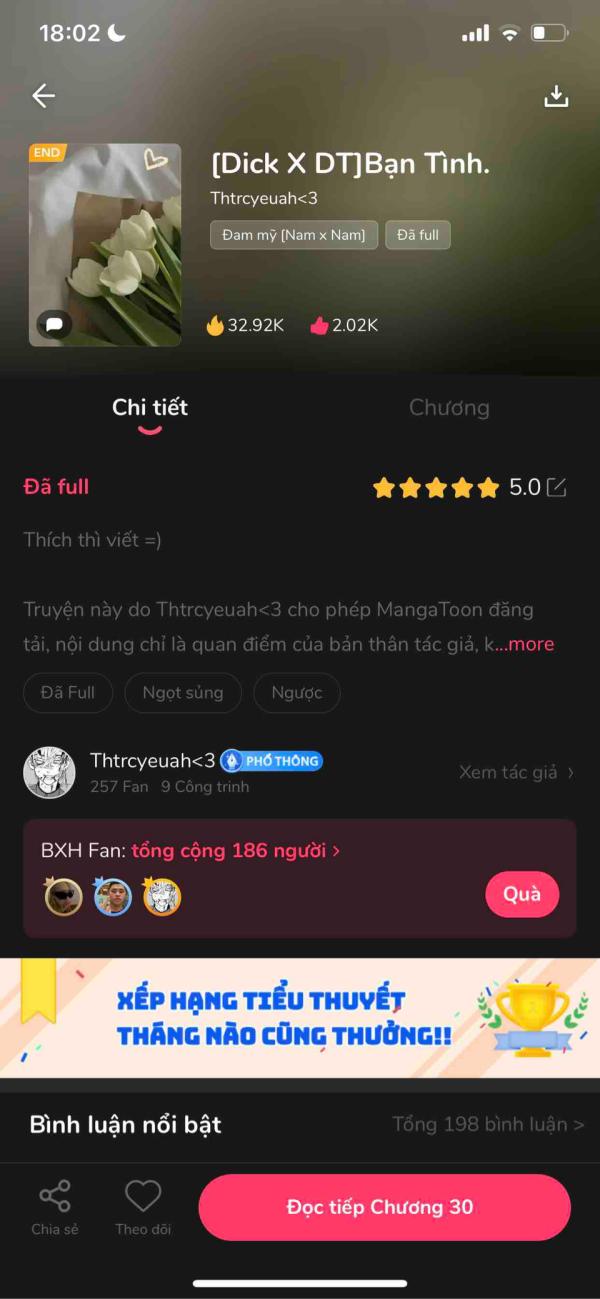Viewport: 600px width, 1299px height.
Task: Open the tag Đã full beside genre
Action: point(418,235)
